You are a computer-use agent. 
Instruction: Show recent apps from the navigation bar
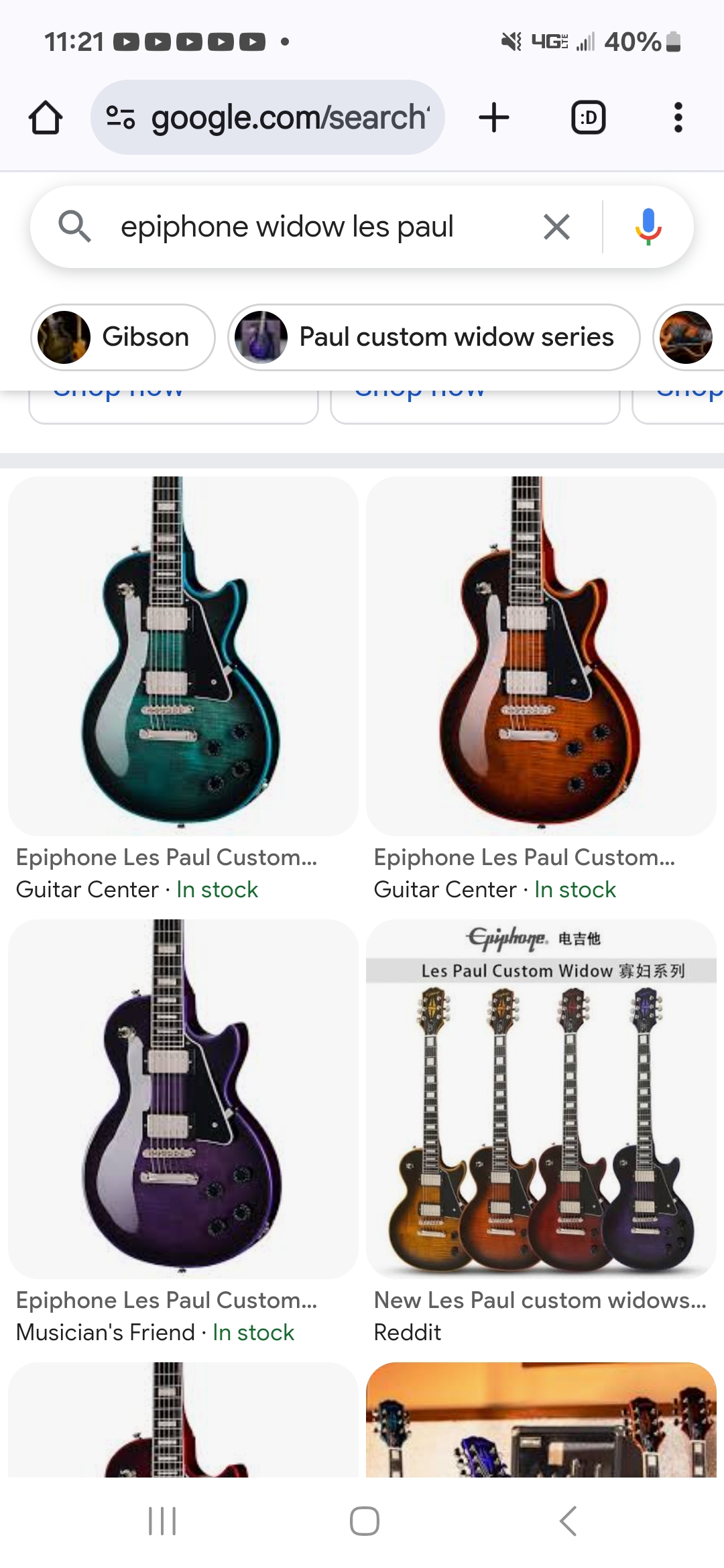pyautogui.click(x=162, y=1521)
